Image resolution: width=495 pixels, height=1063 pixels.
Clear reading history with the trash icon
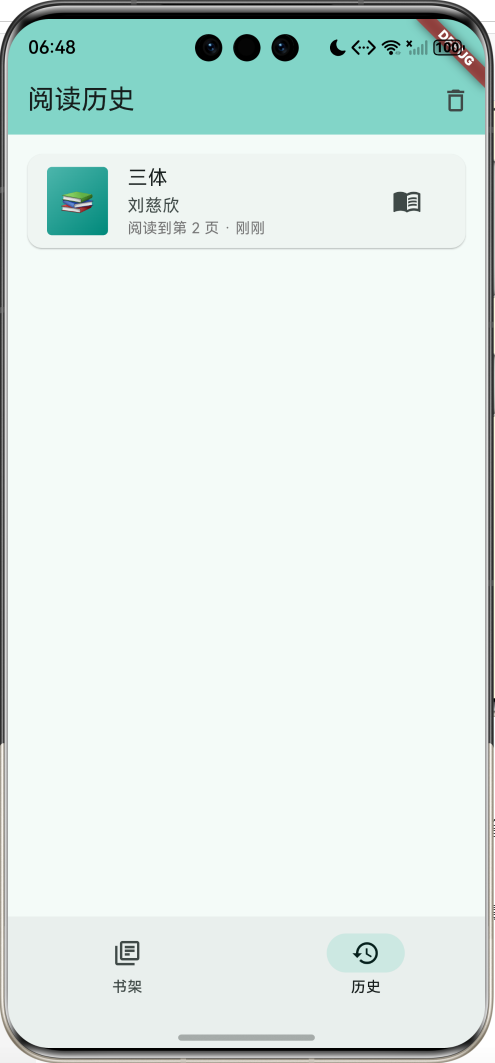(x=456, y=100)
